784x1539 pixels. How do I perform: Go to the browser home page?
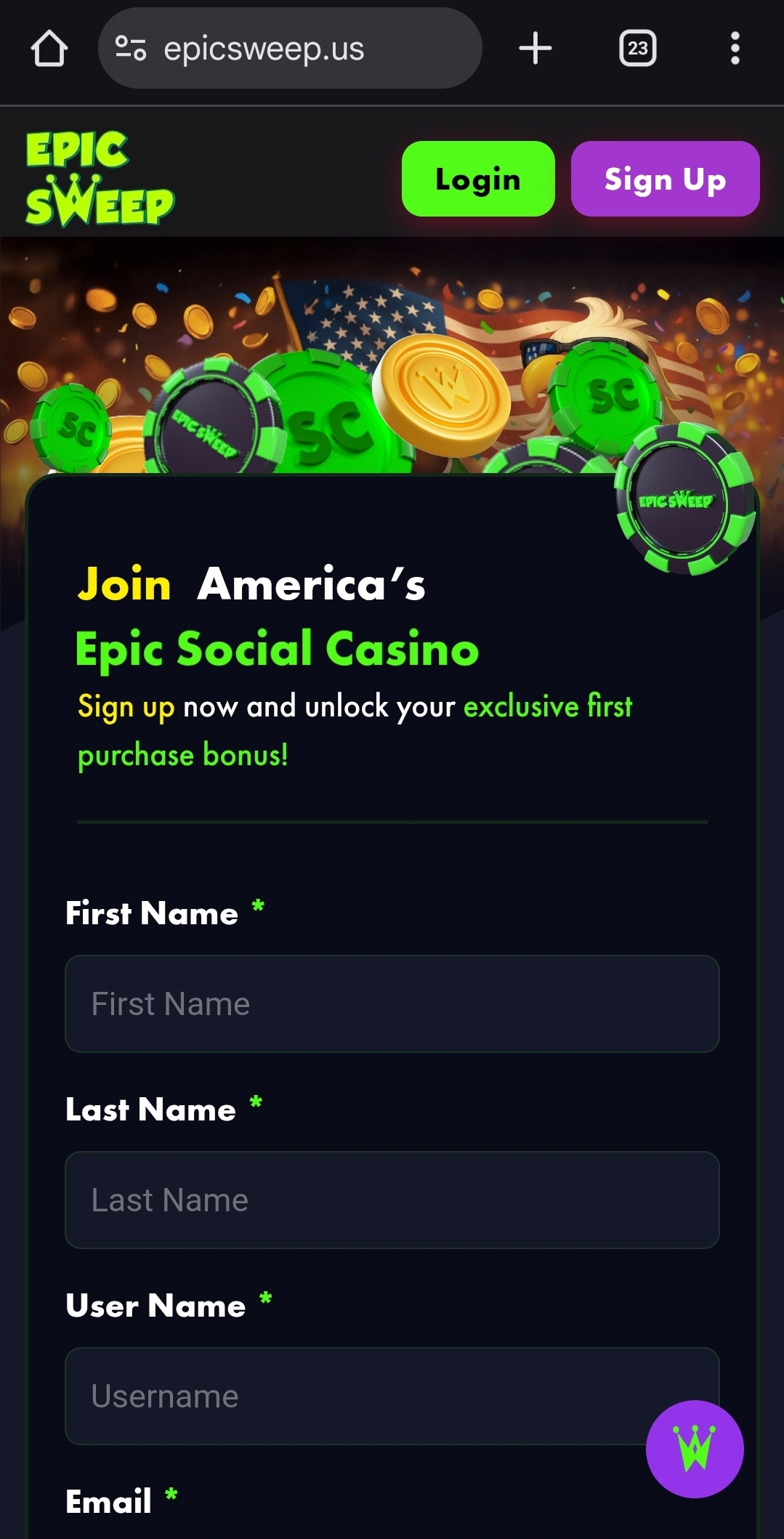[x=49, y=49]
